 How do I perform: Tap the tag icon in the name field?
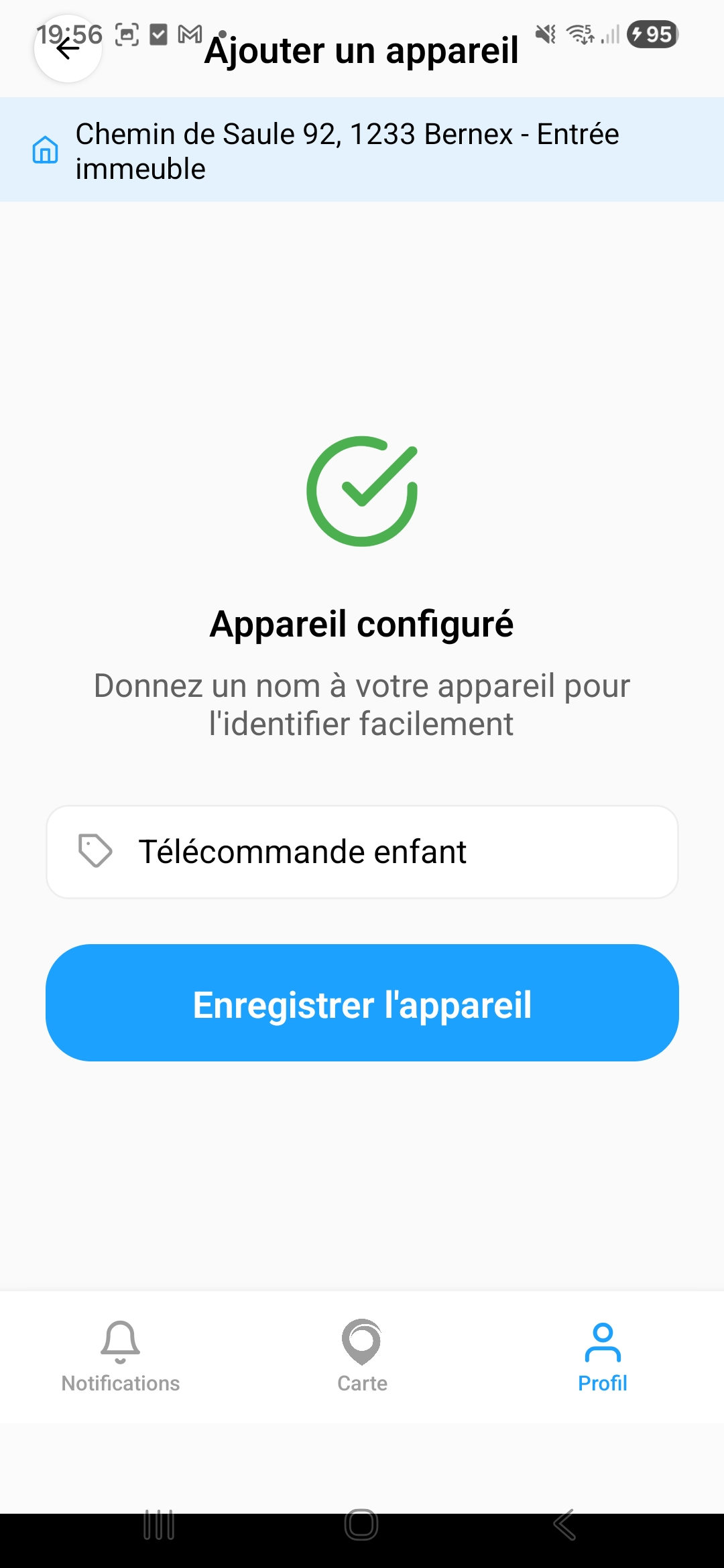point(94,851)
